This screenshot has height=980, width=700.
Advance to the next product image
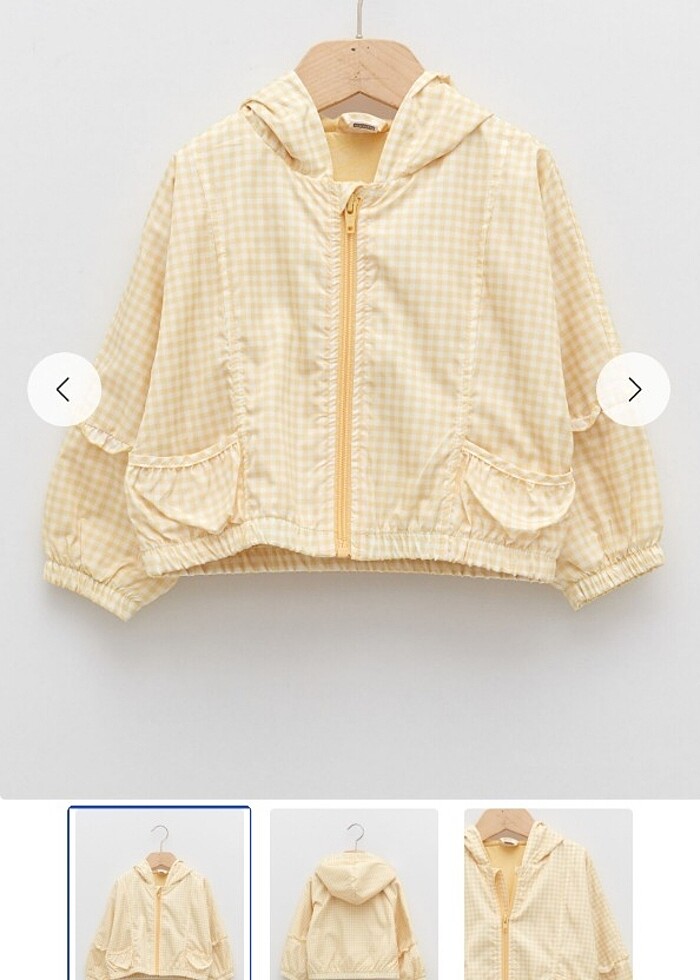(633, 390)
